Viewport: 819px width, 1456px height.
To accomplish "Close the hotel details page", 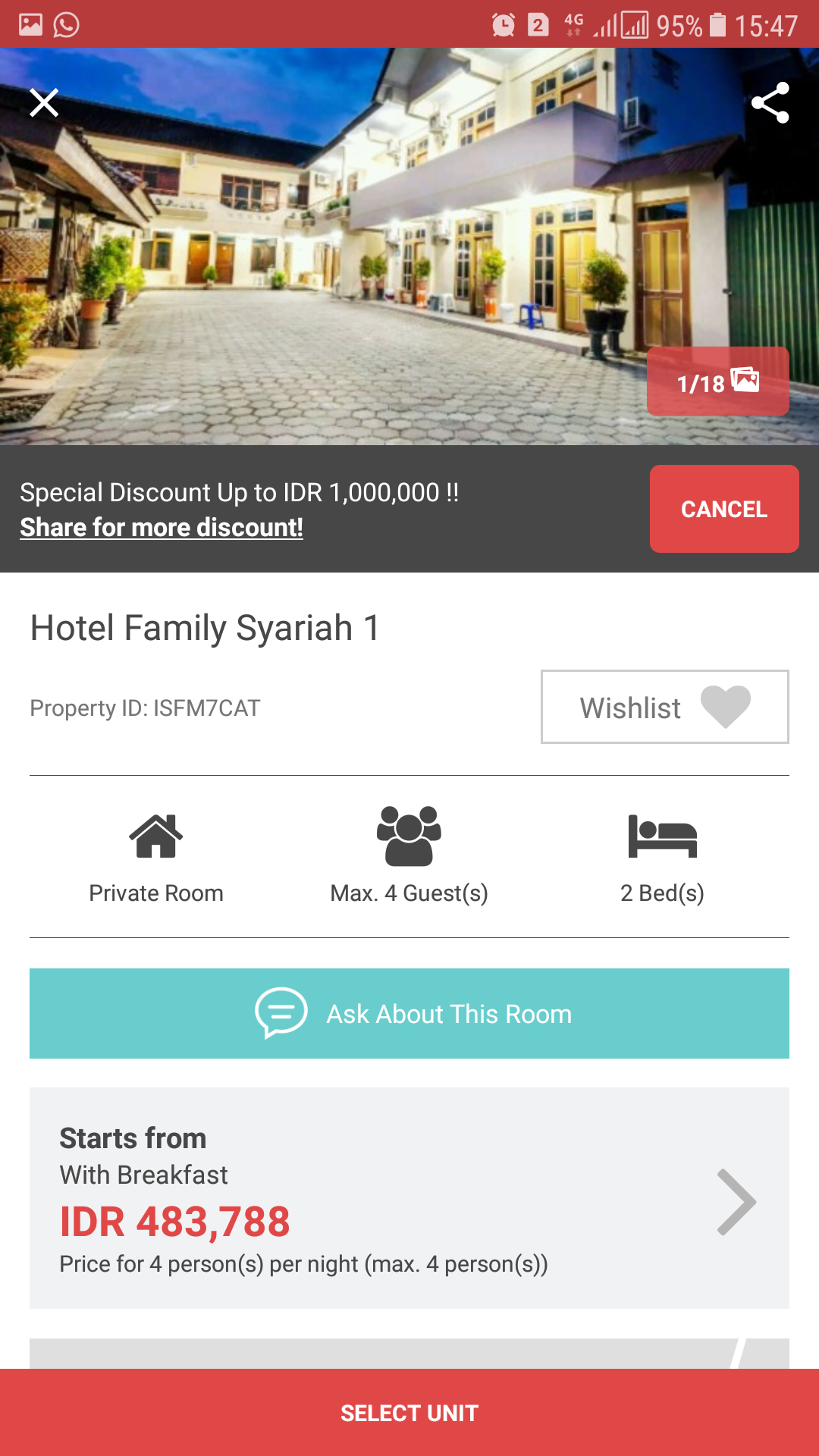I will point(44,102).
